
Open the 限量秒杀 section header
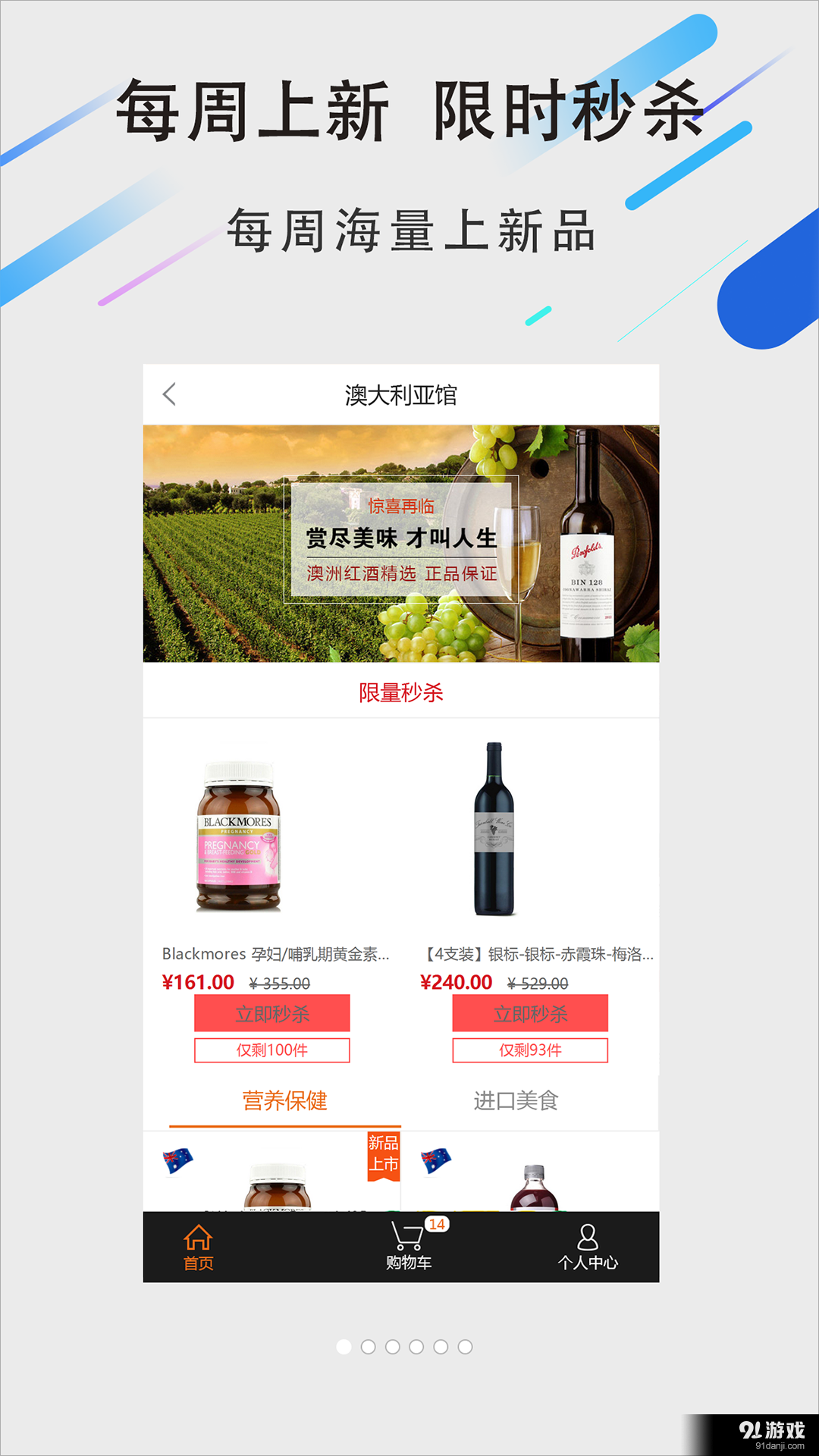(x=400, y=692)
